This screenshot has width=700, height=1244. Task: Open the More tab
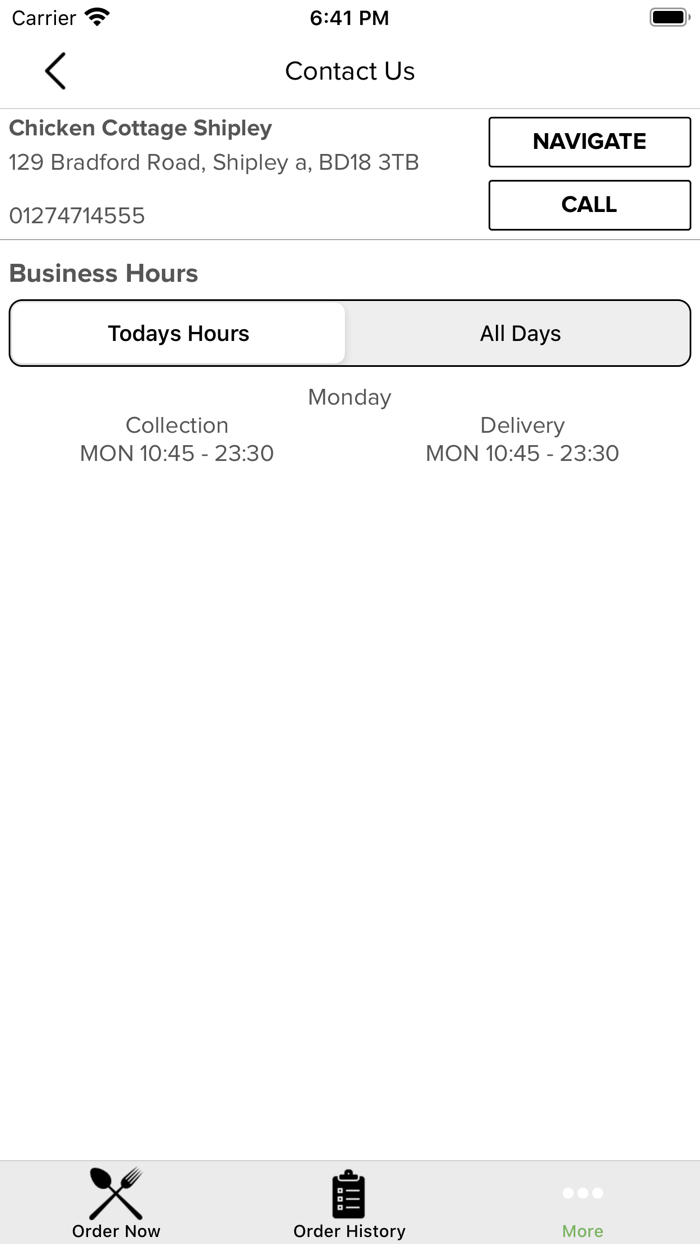point(582,1203)
